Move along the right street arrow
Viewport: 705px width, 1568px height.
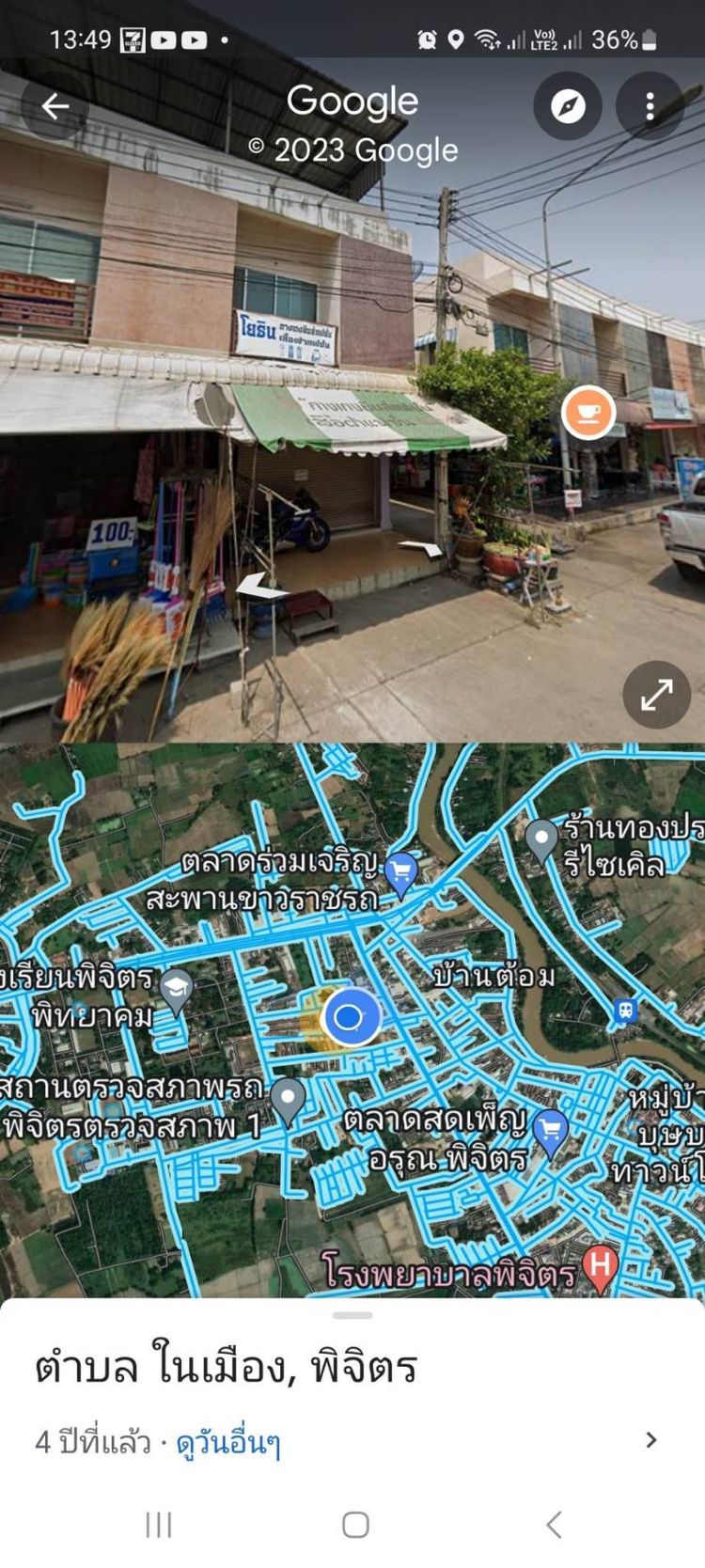click(x=422, y=548)
